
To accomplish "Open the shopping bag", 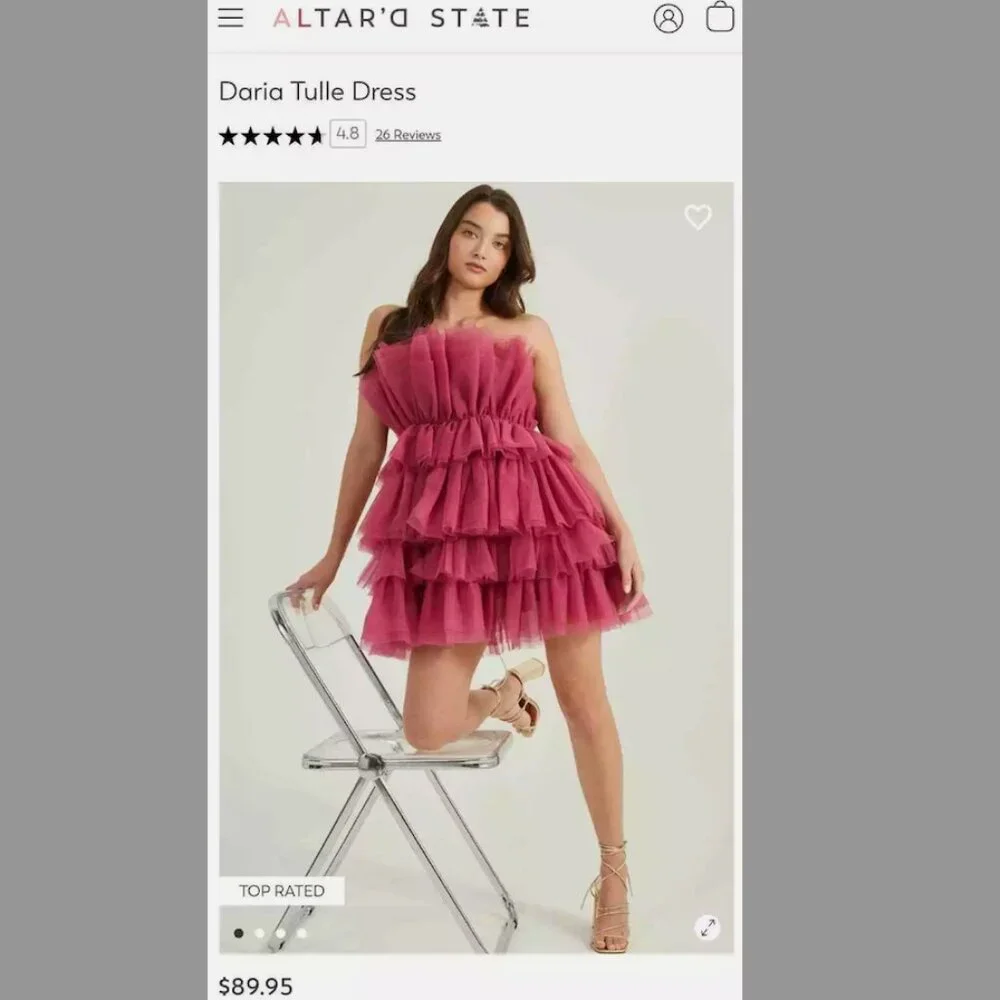I will click(x=720, y=17).
